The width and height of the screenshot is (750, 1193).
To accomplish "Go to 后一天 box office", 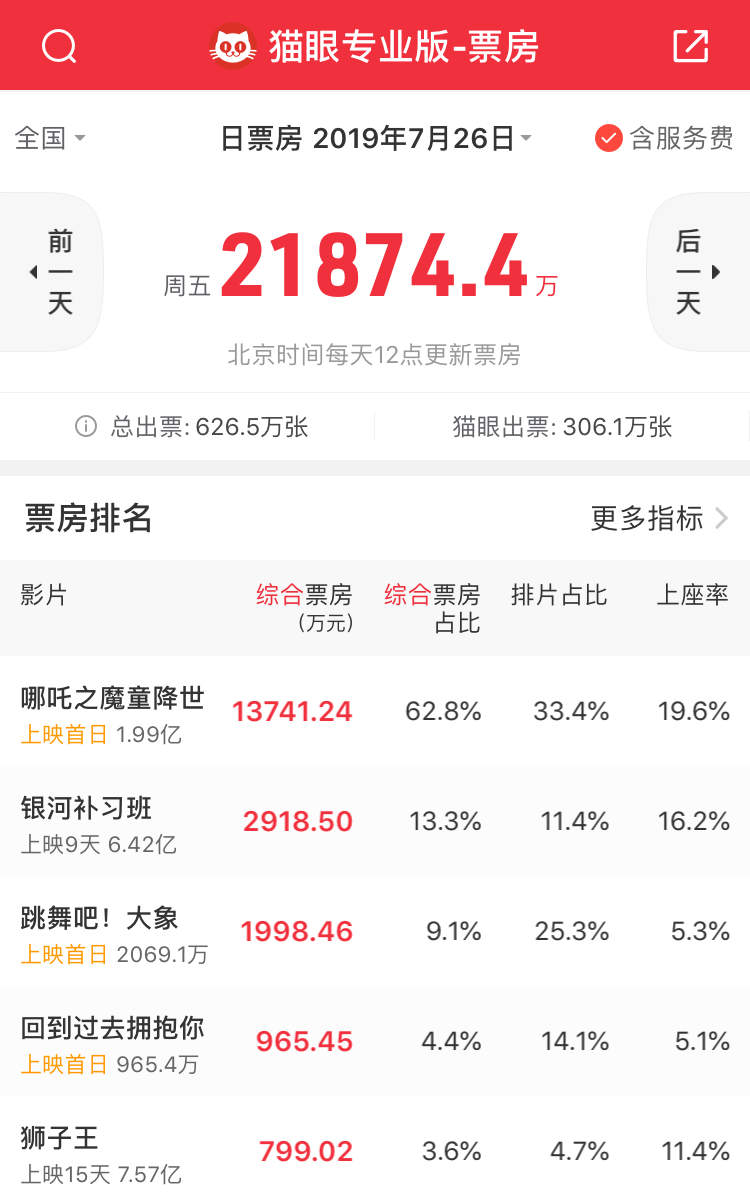I will [697, 272].
